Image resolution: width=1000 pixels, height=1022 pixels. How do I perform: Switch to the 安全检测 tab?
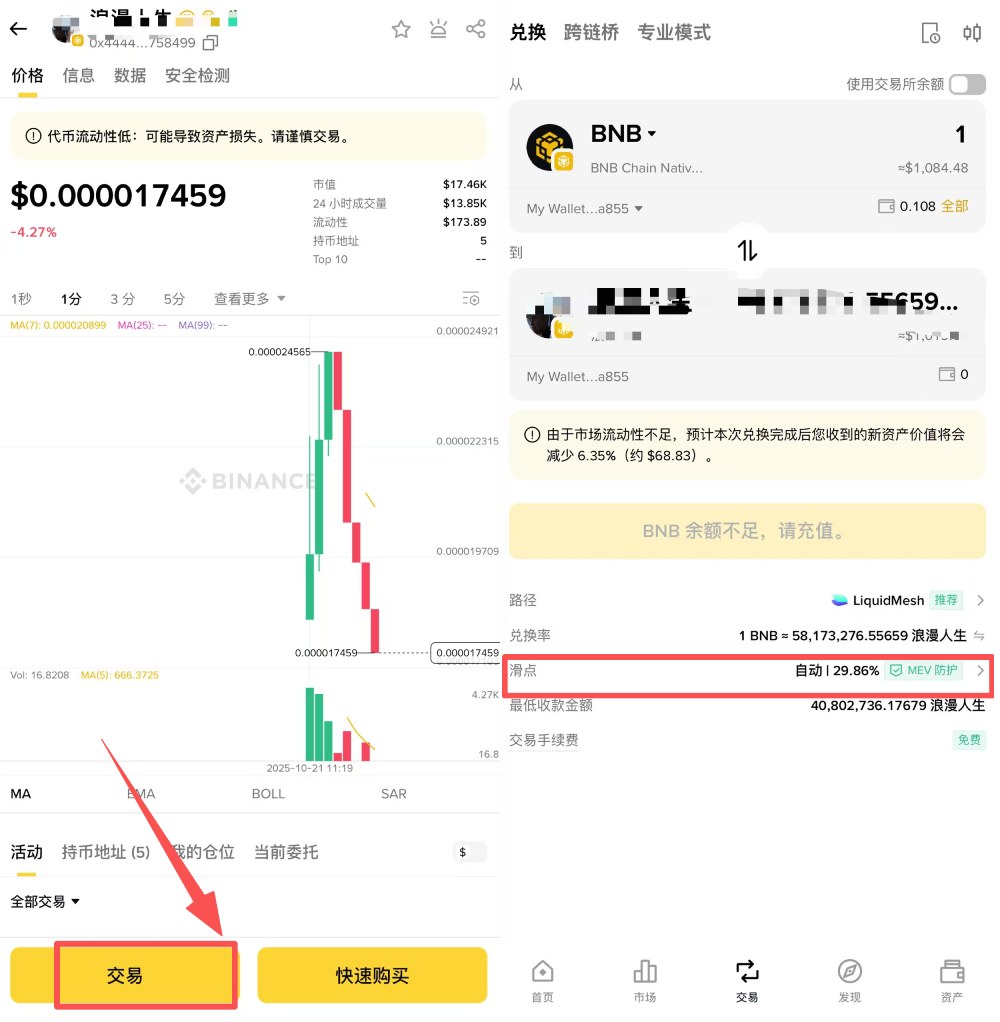(x=196, y=75)
